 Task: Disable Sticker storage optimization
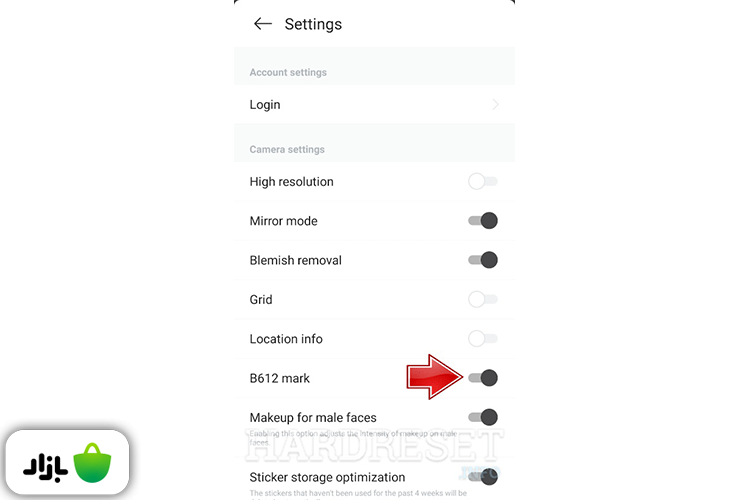[x=483, y=476]
